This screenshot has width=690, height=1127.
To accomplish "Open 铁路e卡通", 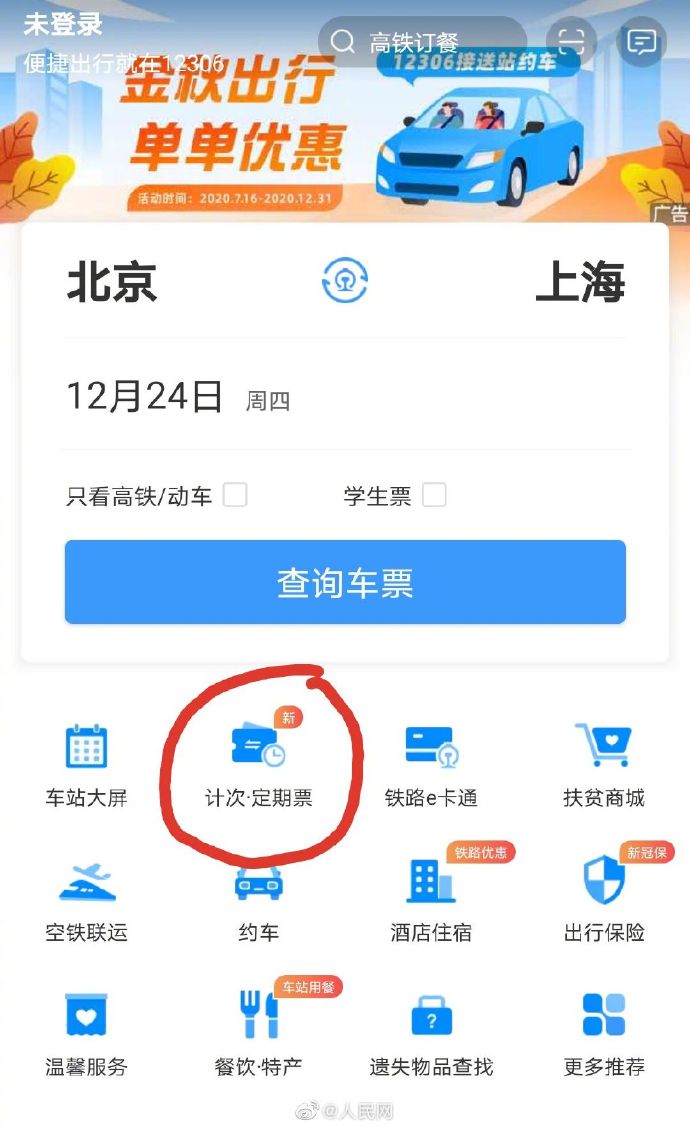I will point(431,765).
